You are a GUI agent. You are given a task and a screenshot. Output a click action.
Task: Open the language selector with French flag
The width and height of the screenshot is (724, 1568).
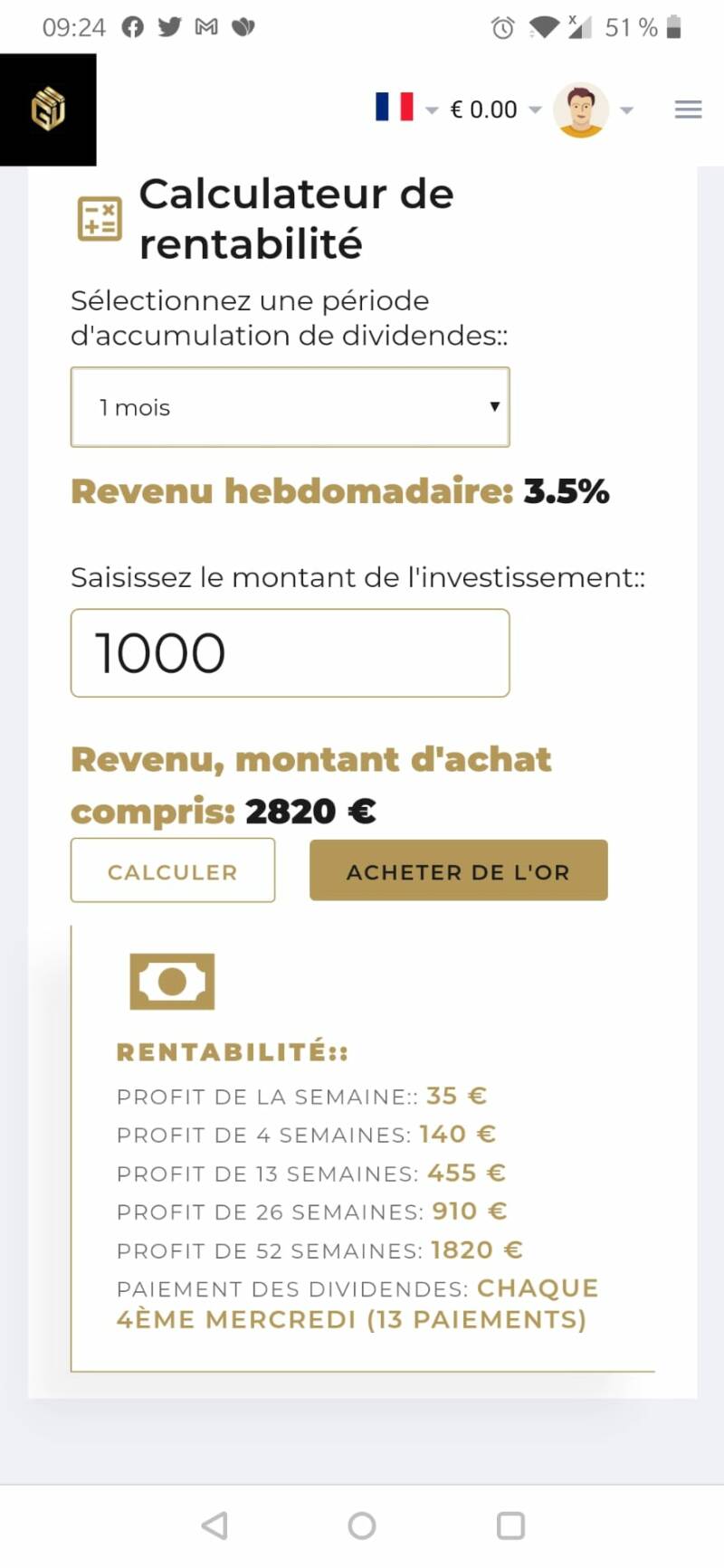pos(405,108)
